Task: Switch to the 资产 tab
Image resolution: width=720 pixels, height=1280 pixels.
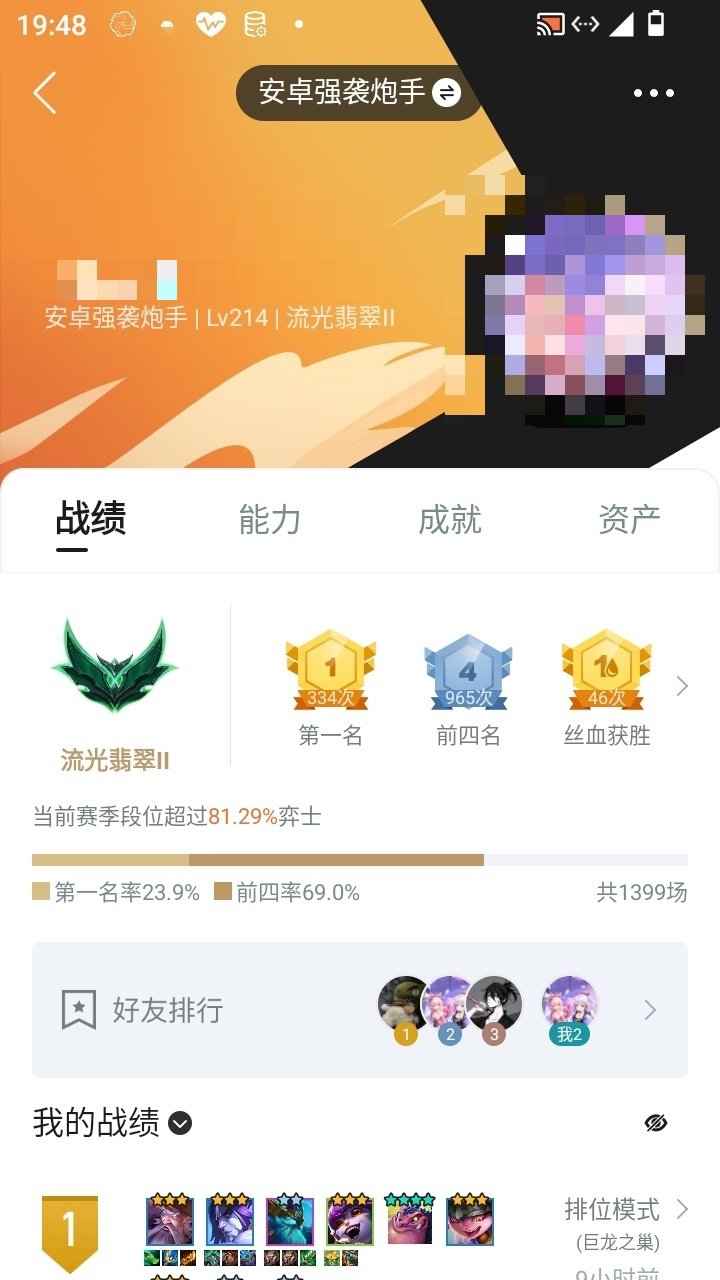Action: [x=628, y=519]
